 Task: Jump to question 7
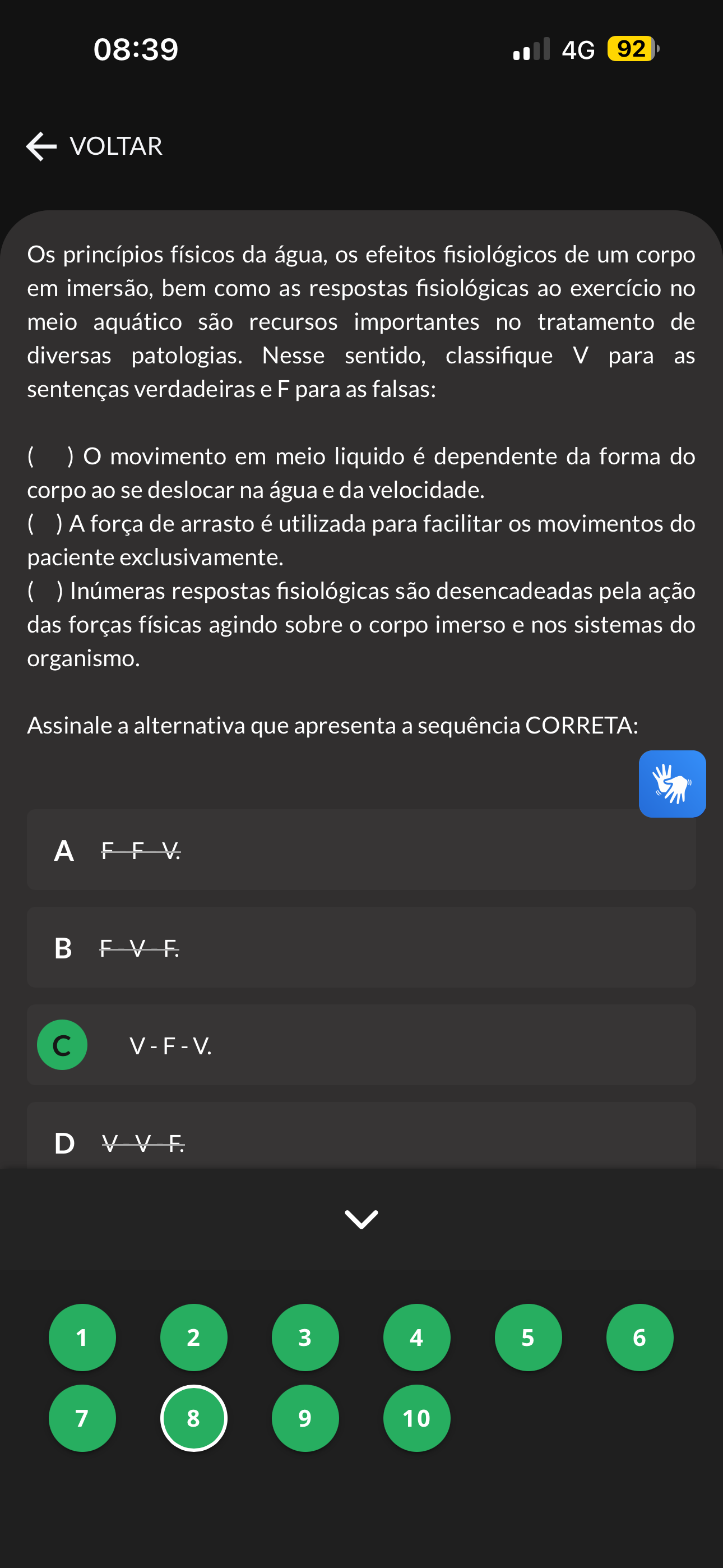pos(82,1418)
